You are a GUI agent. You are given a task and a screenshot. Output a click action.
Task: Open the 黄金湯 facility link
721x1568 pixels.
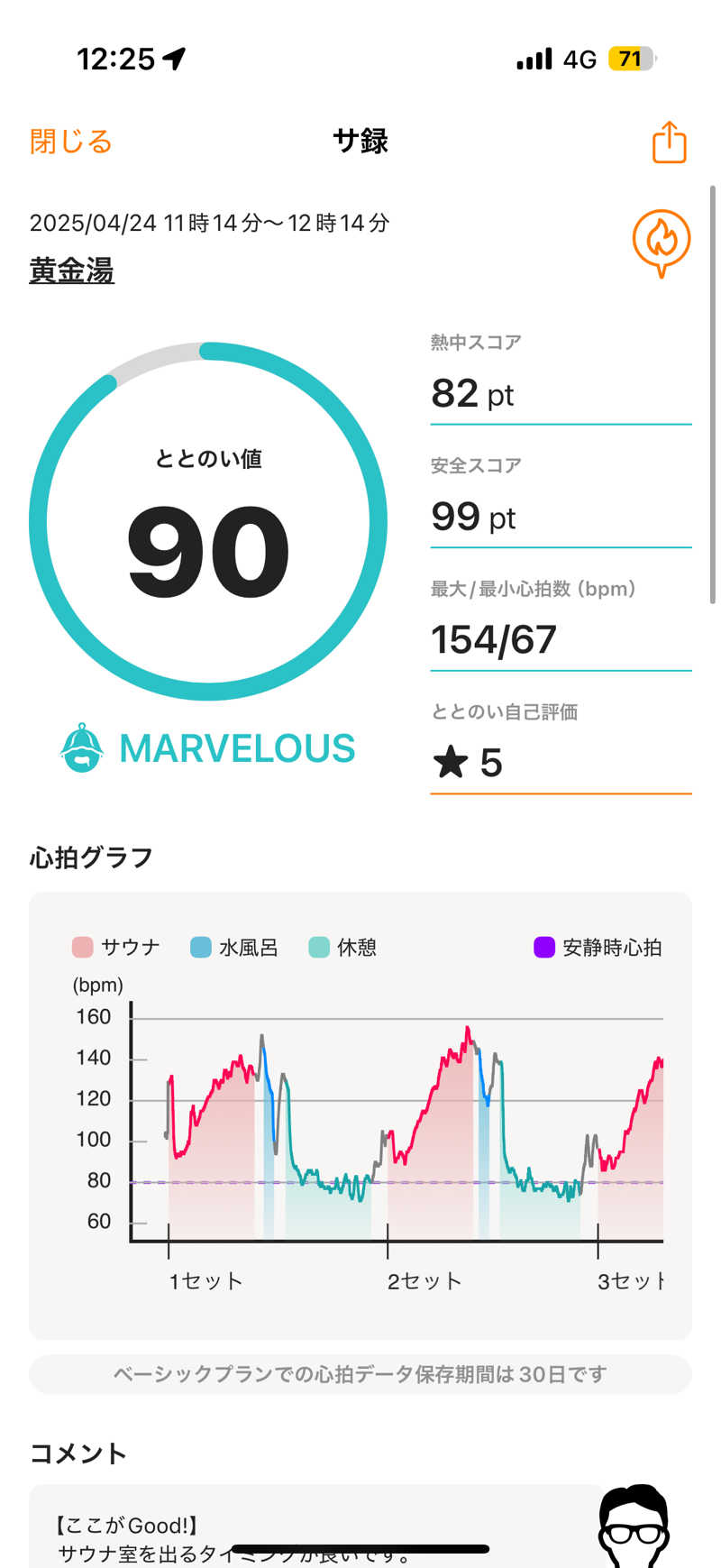click(72, 271)
